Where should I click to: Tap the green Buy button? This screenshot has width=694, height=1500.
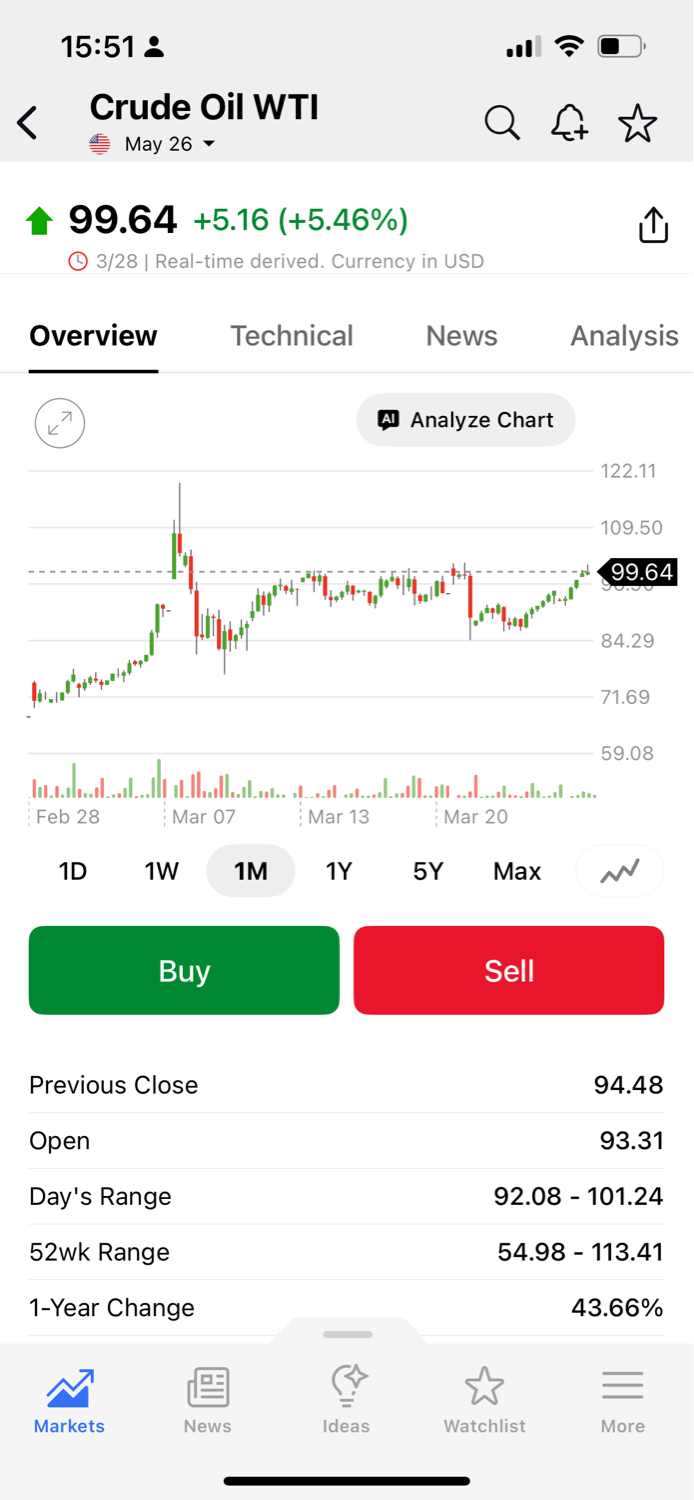point(184,970)
